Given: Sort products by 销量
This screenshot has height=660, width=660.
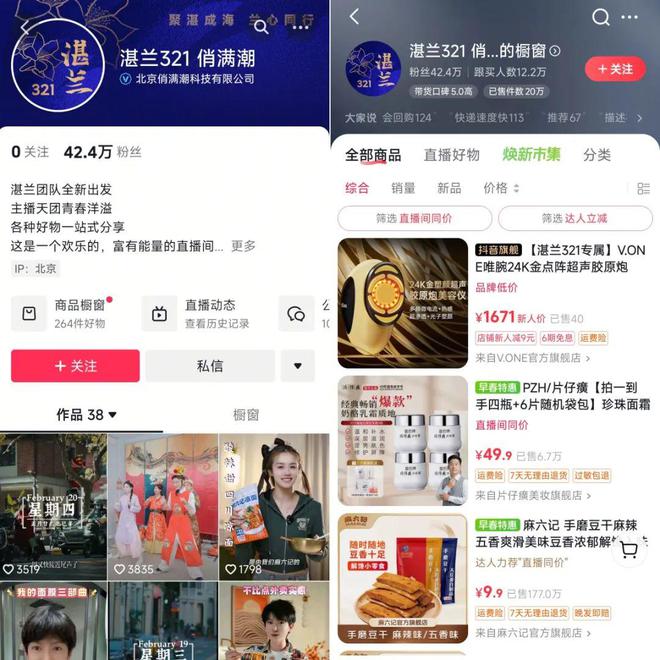Looking at the screenshot, I should (403, 188).
